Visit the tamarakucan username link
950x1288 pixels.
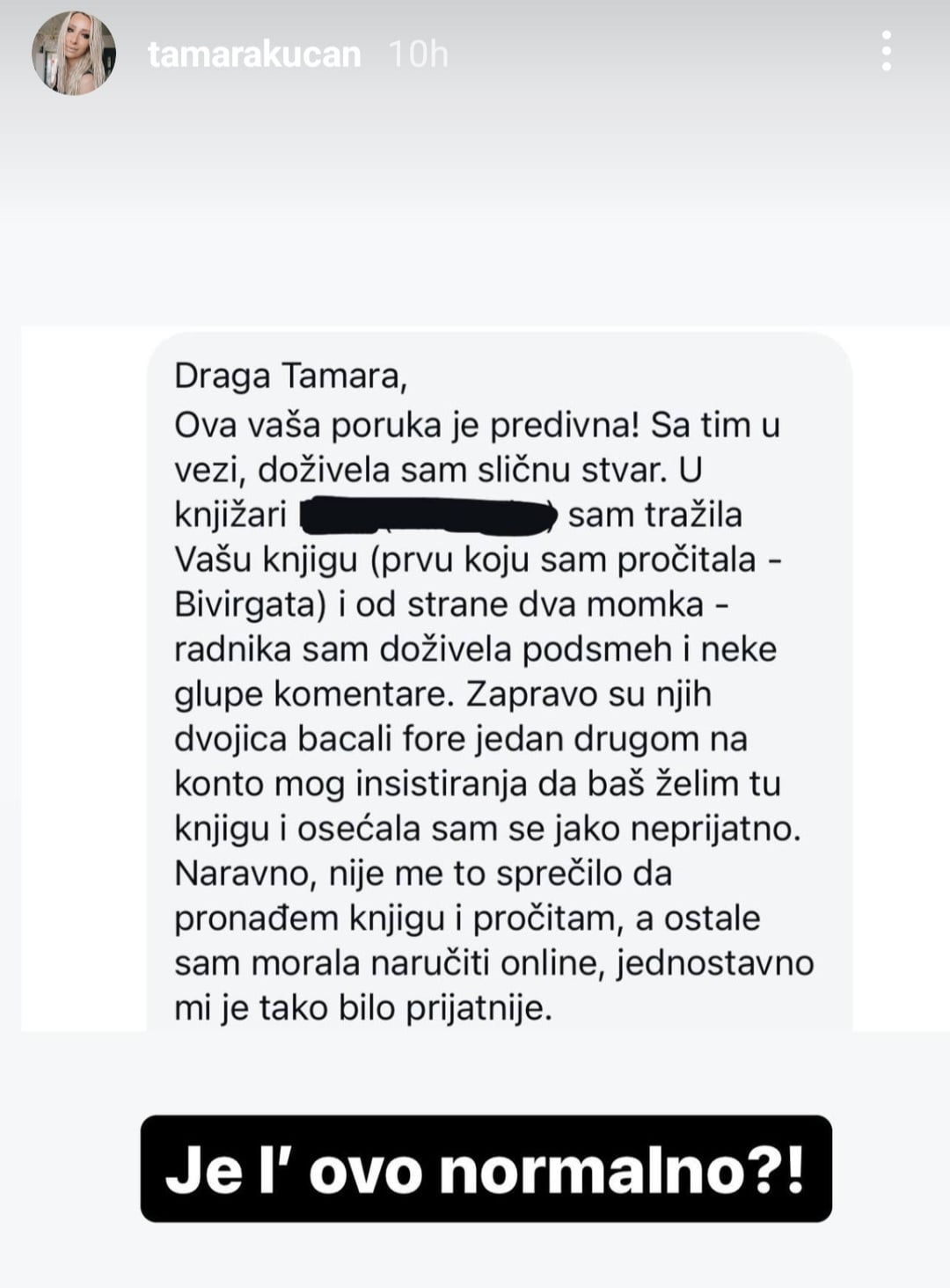(x=254, y=55)
